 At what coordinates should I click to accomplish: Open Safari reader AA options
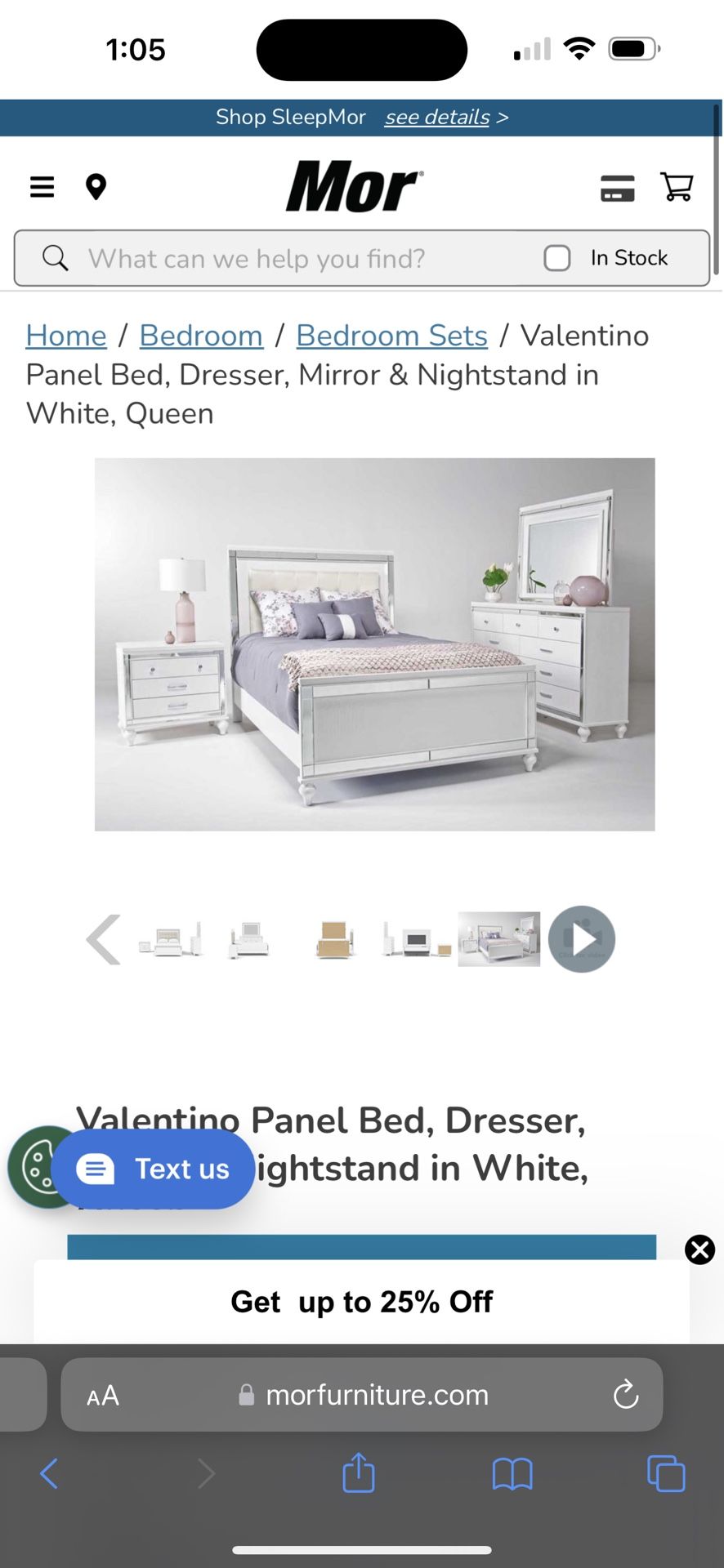pyautogui.click(x=103, y=1396)
